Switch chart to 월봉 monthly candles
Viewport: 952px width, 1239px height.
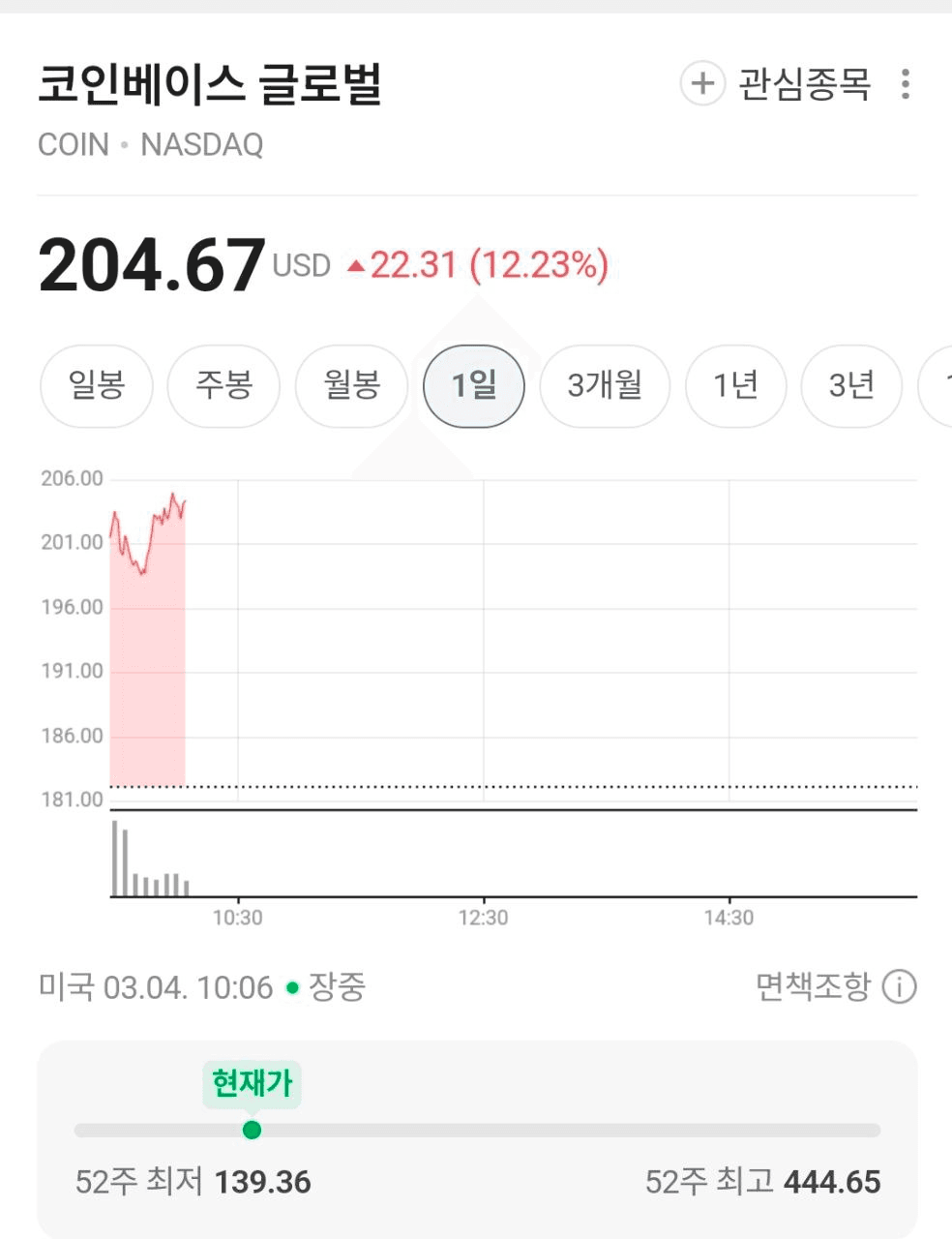(351, 385)
